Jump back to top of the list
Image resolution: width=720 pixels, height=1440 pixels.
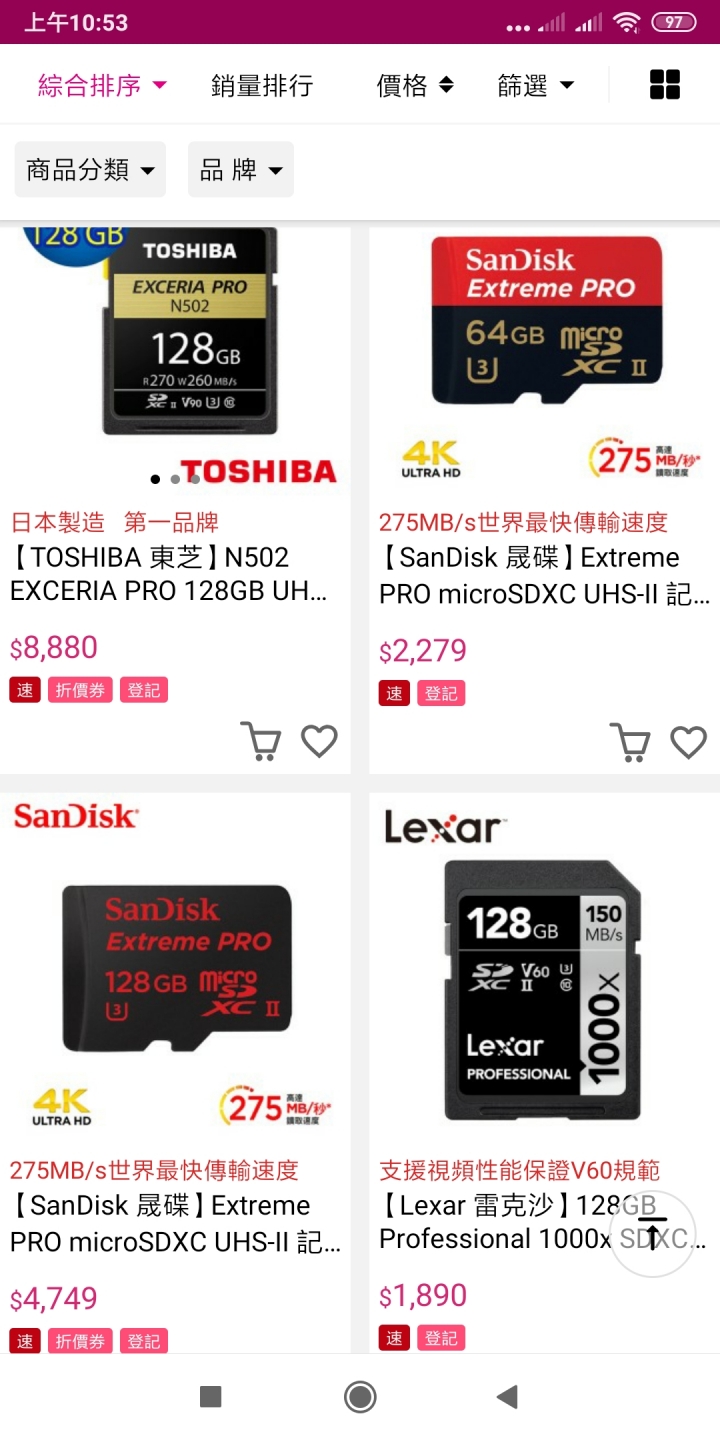click(x=652, y=1235)
